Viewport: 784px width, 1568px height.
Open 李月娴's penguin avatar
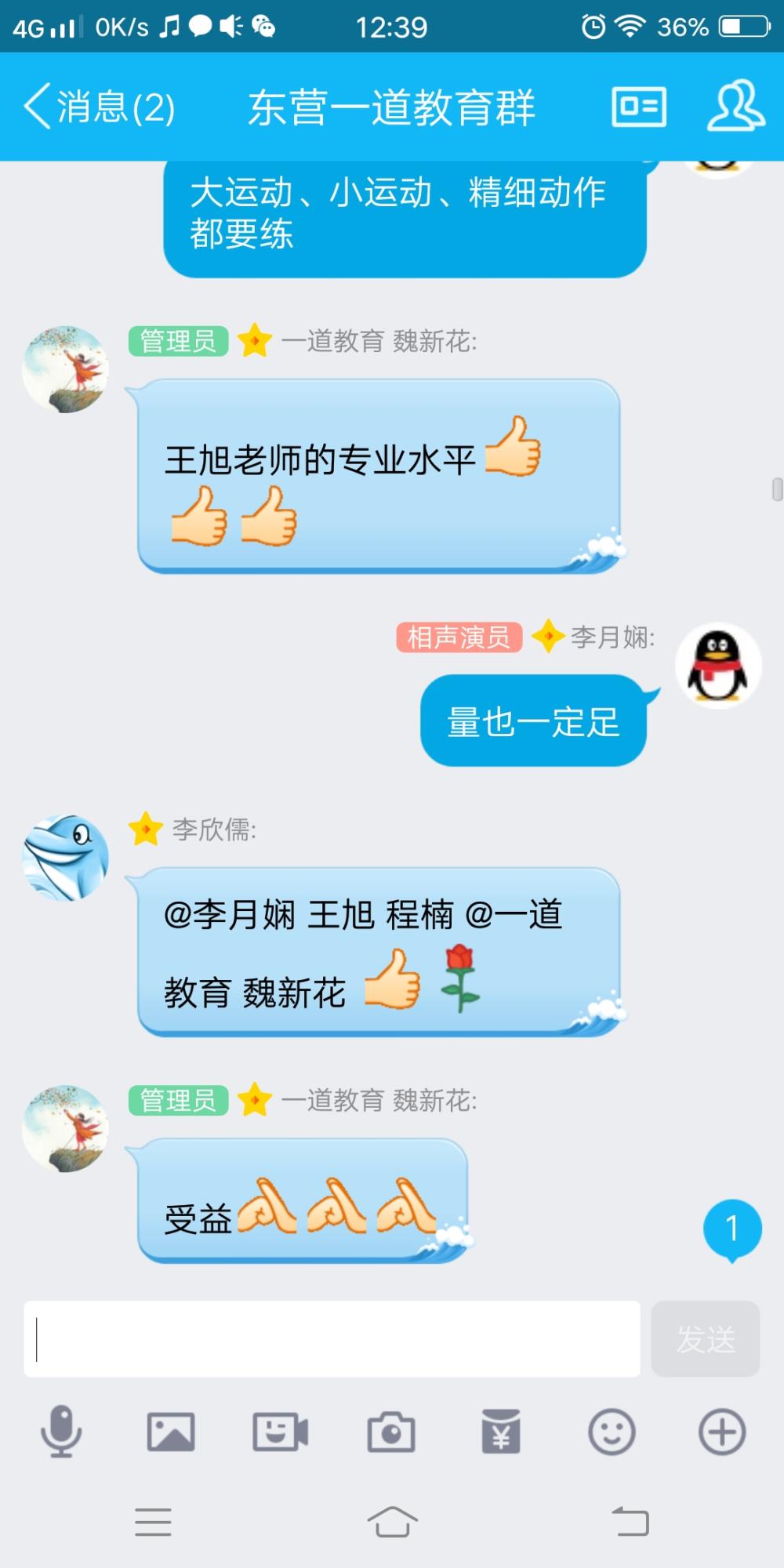click(718, 666)
